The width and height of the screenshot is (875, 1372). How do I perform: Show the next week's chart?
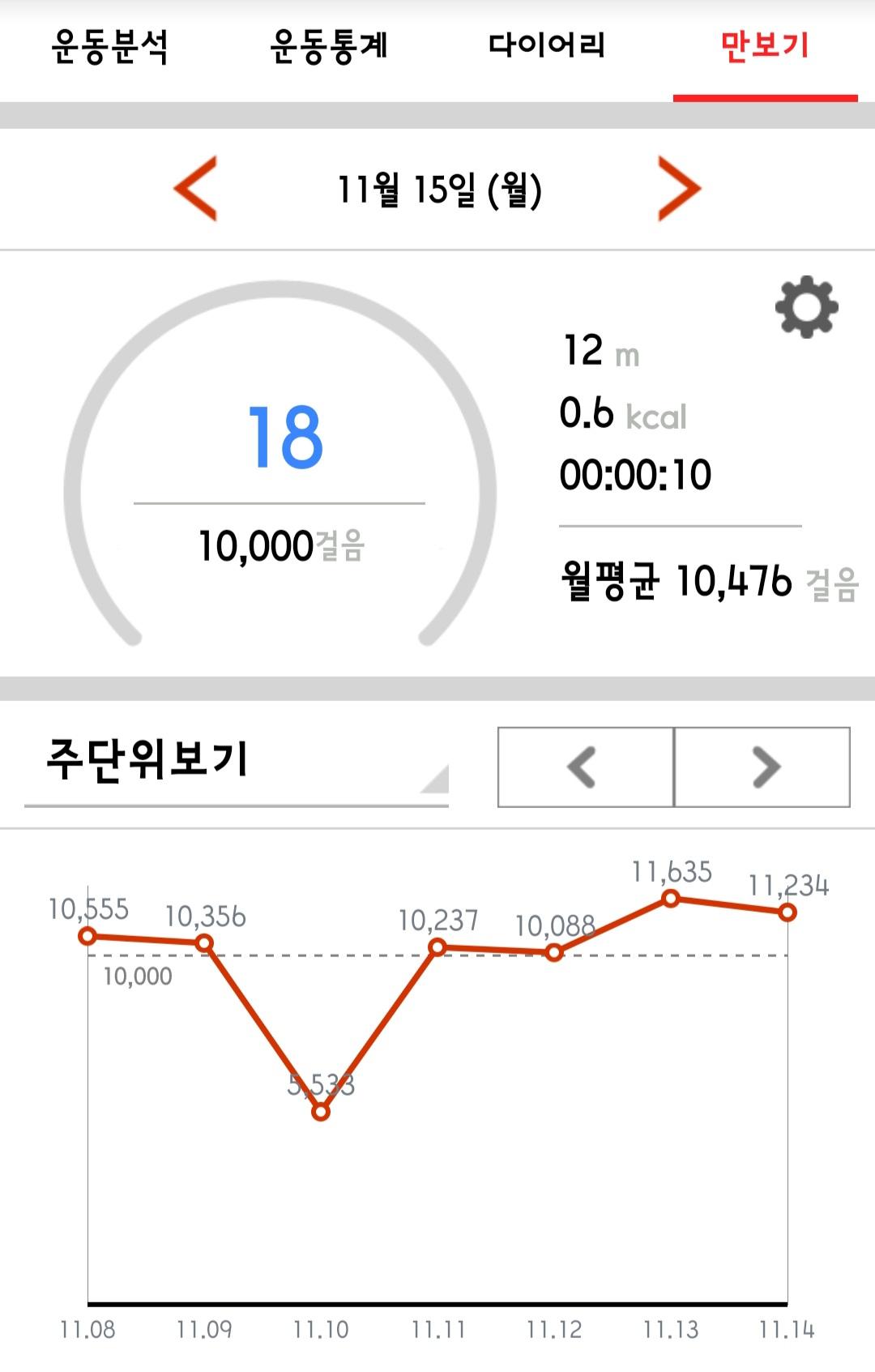pyautogui.click(x=762, y=767)
